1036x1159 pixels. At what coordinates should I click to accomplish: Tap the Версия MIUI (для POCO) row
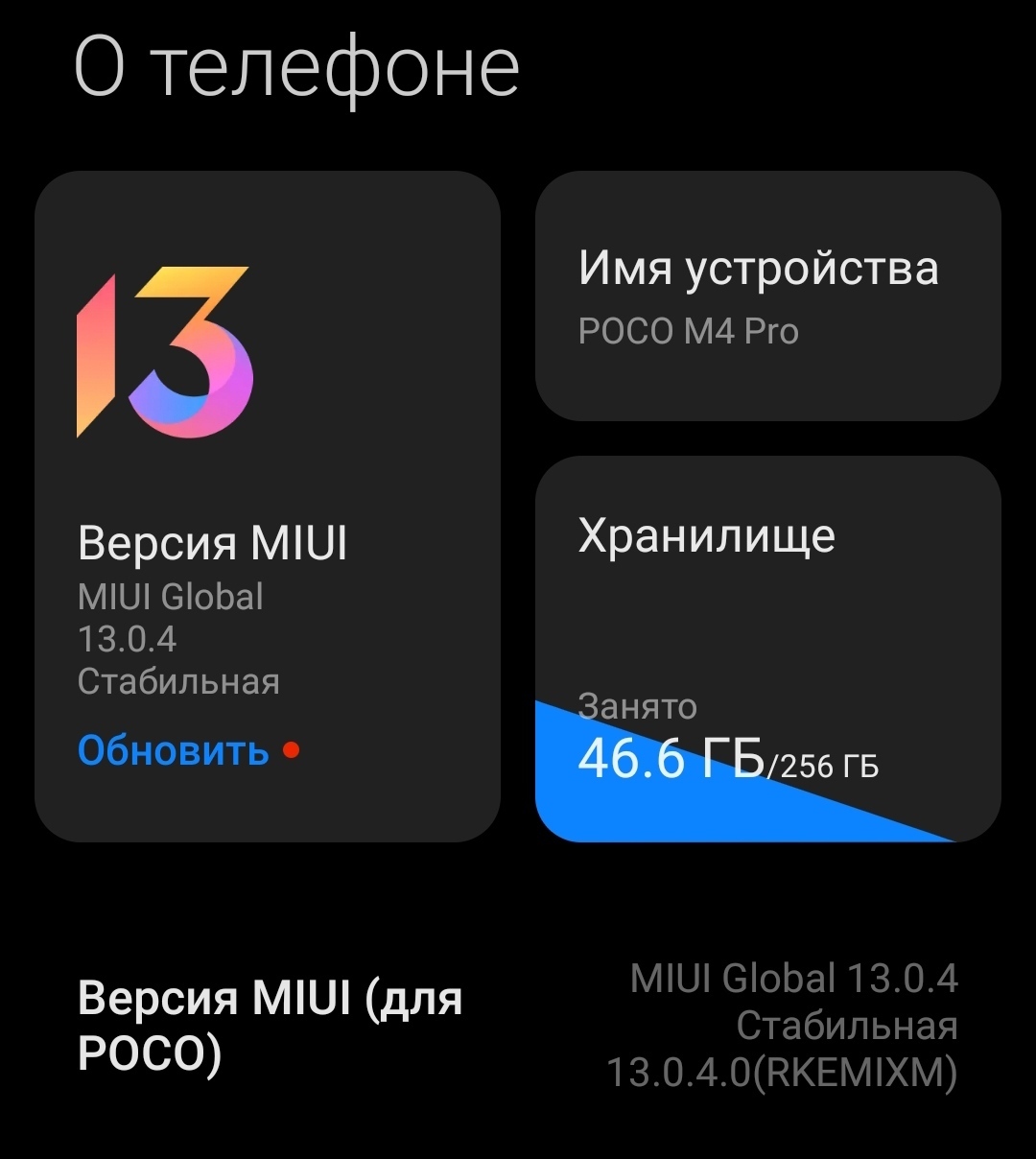point(518,1027)
